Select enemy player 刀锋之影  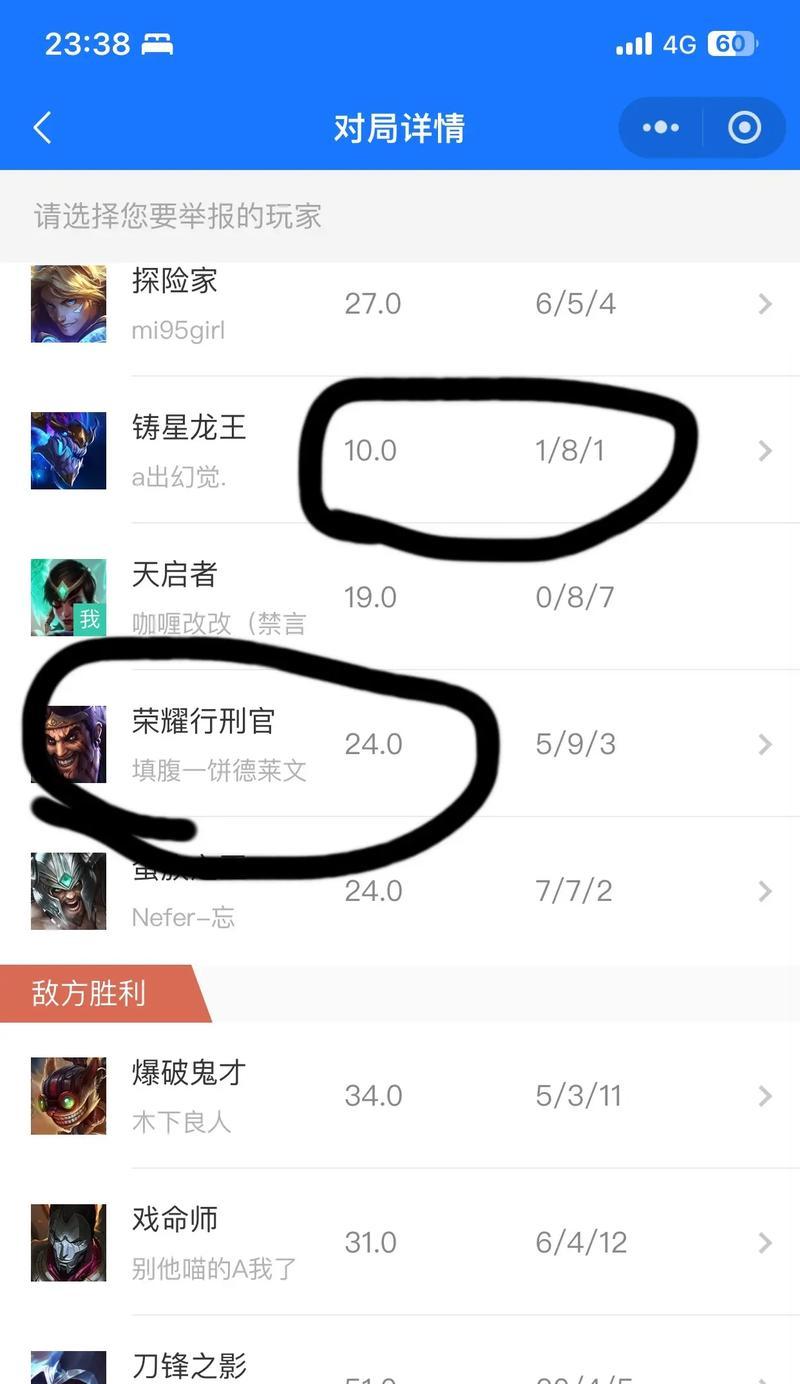pyautogui.click(x=400, y=1366)
